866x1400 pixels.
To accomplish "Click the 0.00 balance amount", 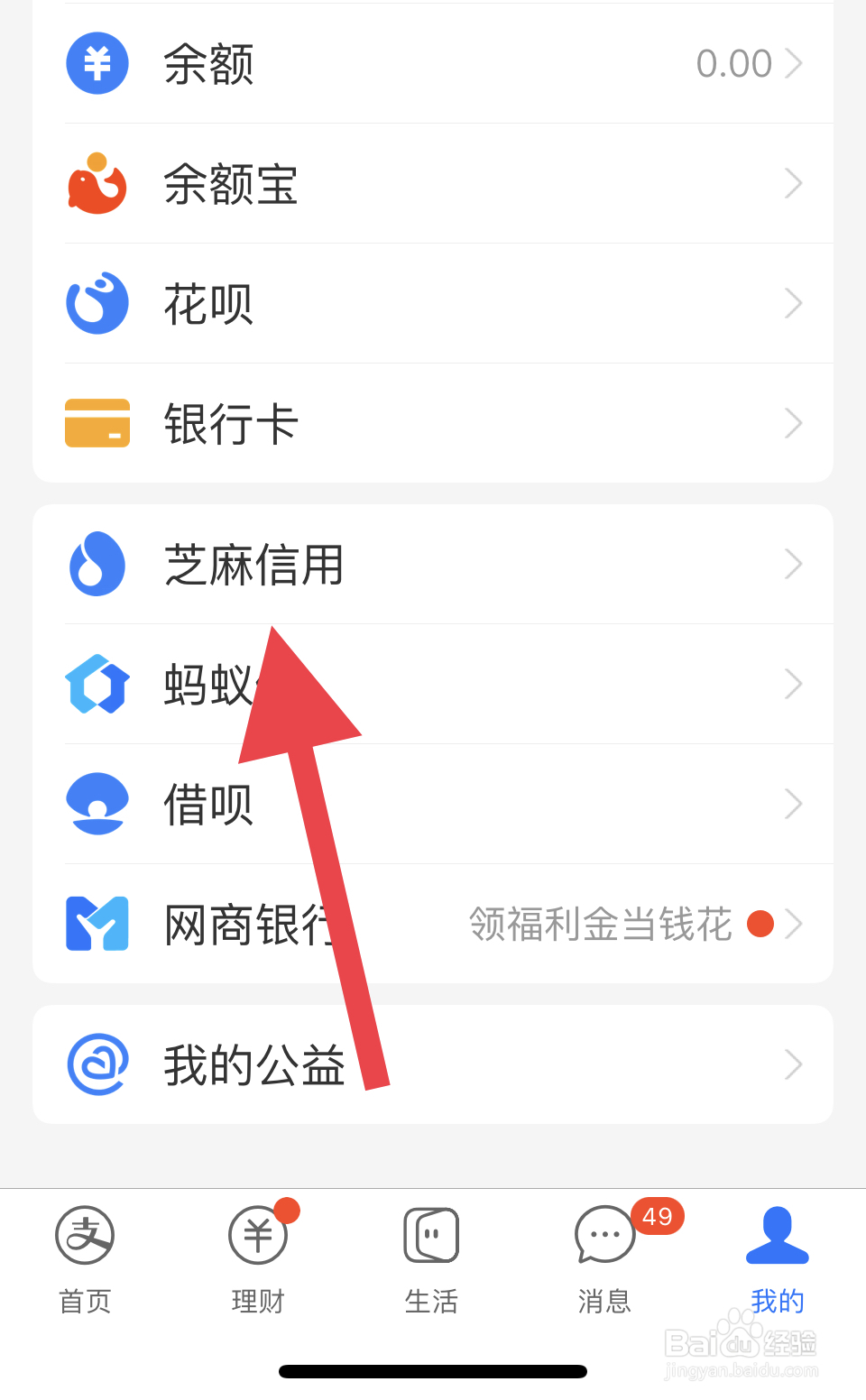I will [733, 63].
